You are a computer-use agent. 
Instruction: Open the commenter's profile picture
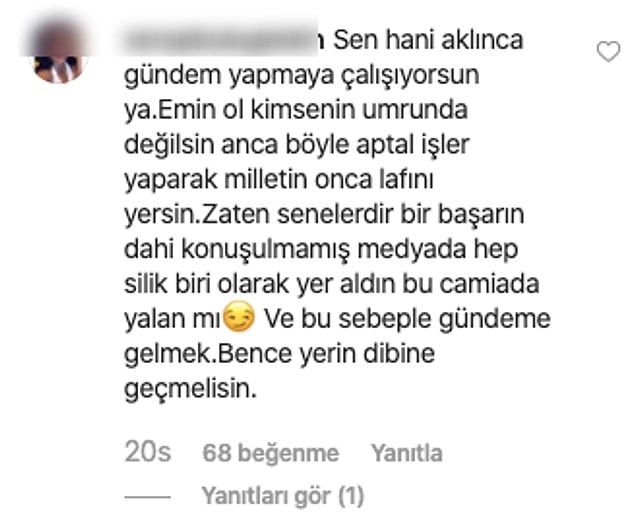(x=59, y=52)
